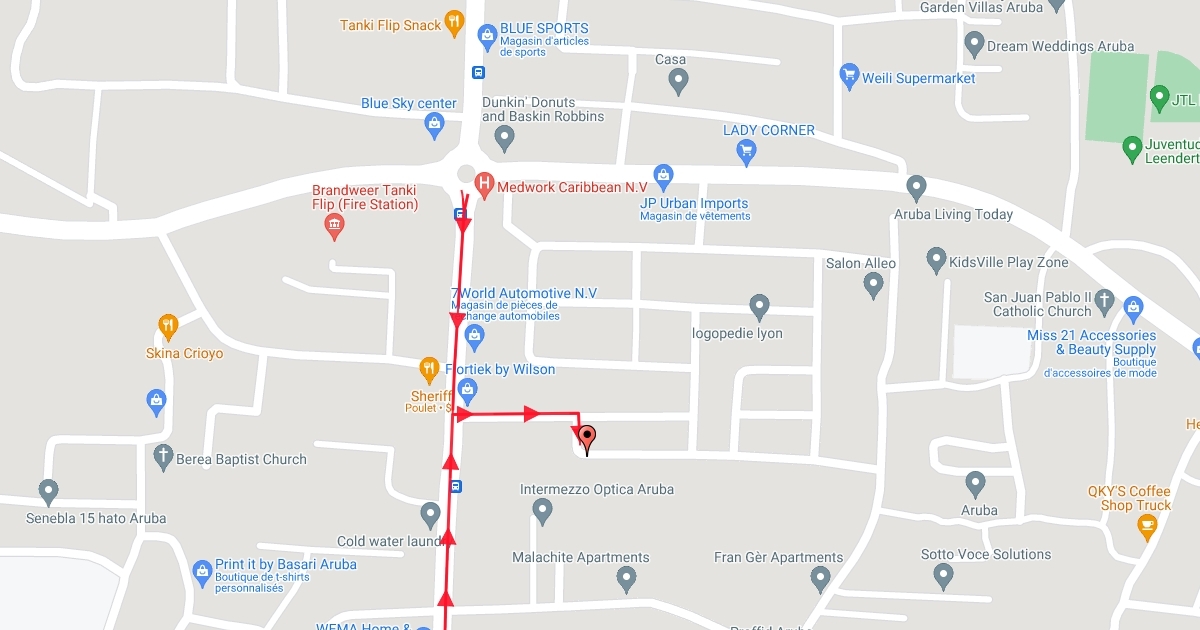Open Medwork Caribbean N.V marker
Viewport: 1200px width, 630px height.
[484, 184]
